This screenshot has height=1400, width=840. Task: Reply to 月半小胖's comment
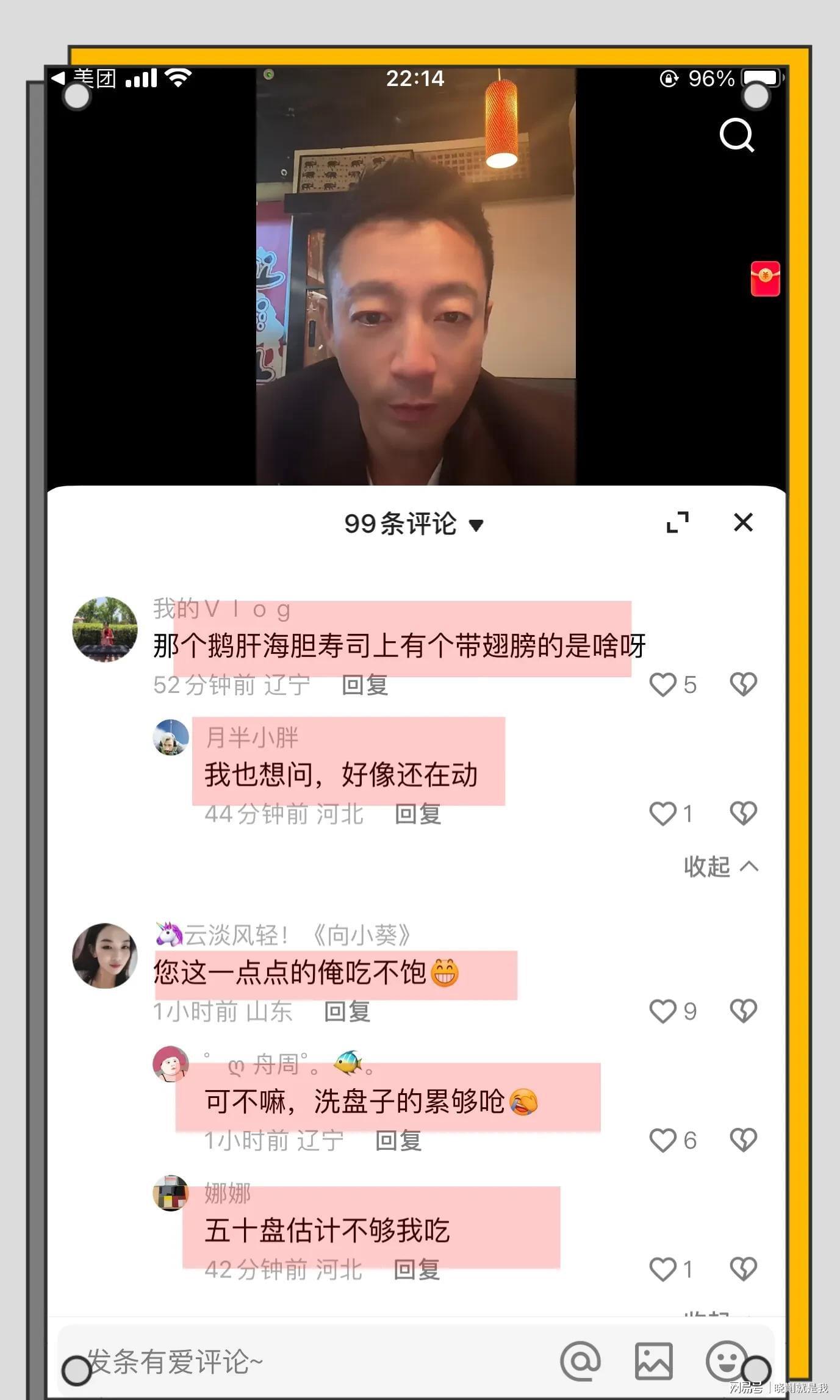pos(418,814)
